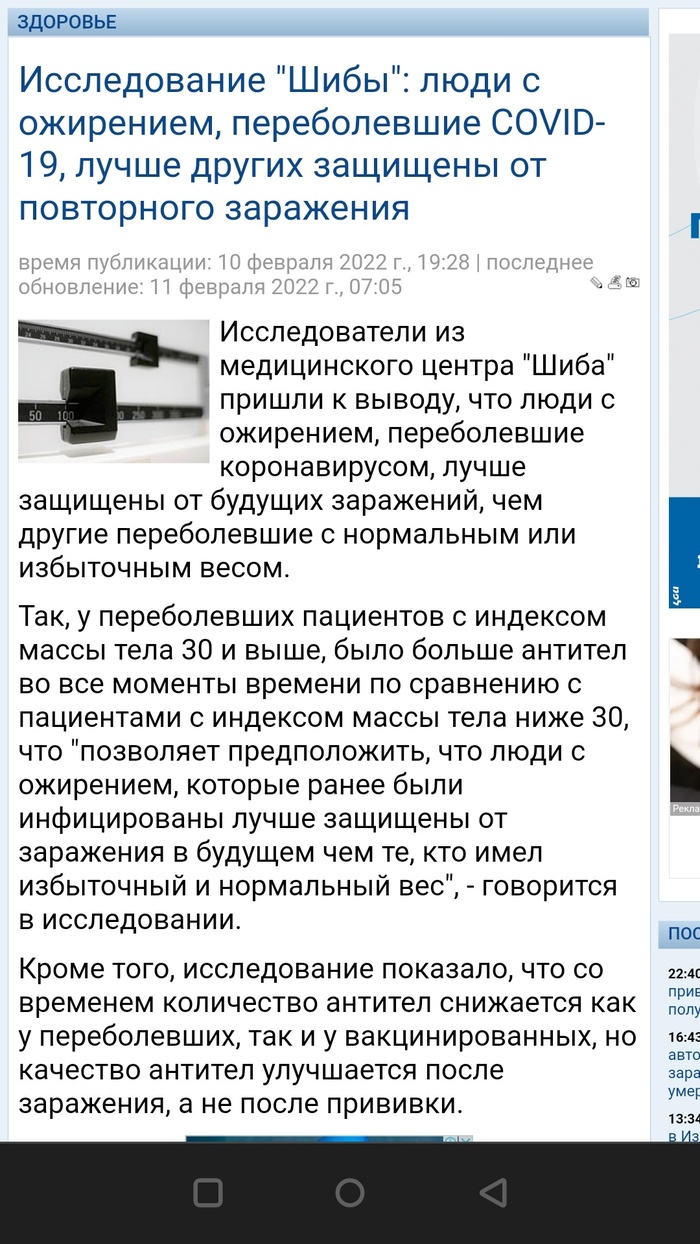Go to the home screen via the circle button
The image size is (700, 1244).
point(349,1192)
